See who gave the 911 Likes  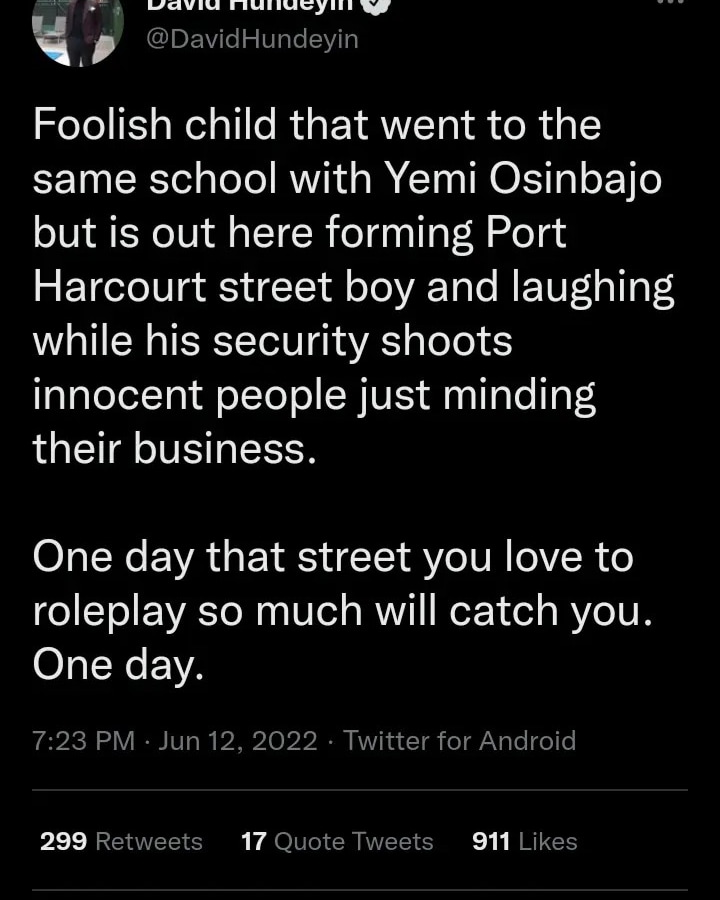click(x=524, y=841)
